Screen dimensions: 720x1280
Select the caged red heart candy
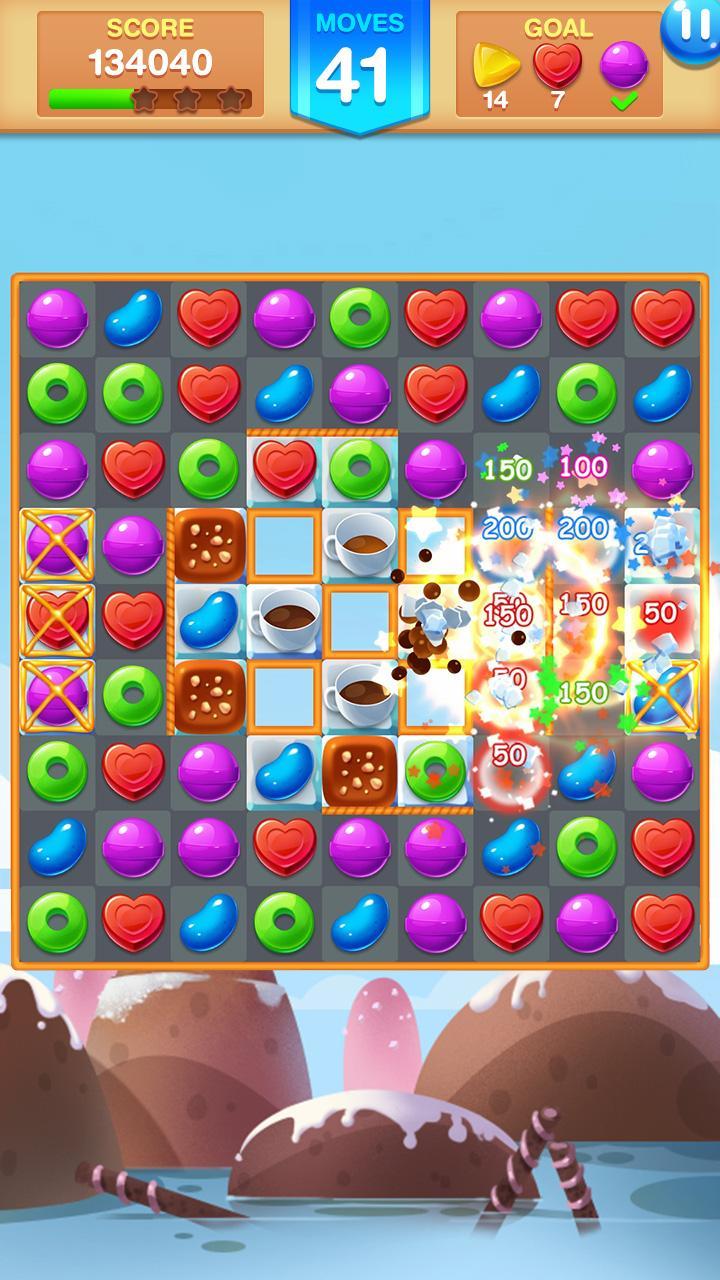click(x=57, y=619)
